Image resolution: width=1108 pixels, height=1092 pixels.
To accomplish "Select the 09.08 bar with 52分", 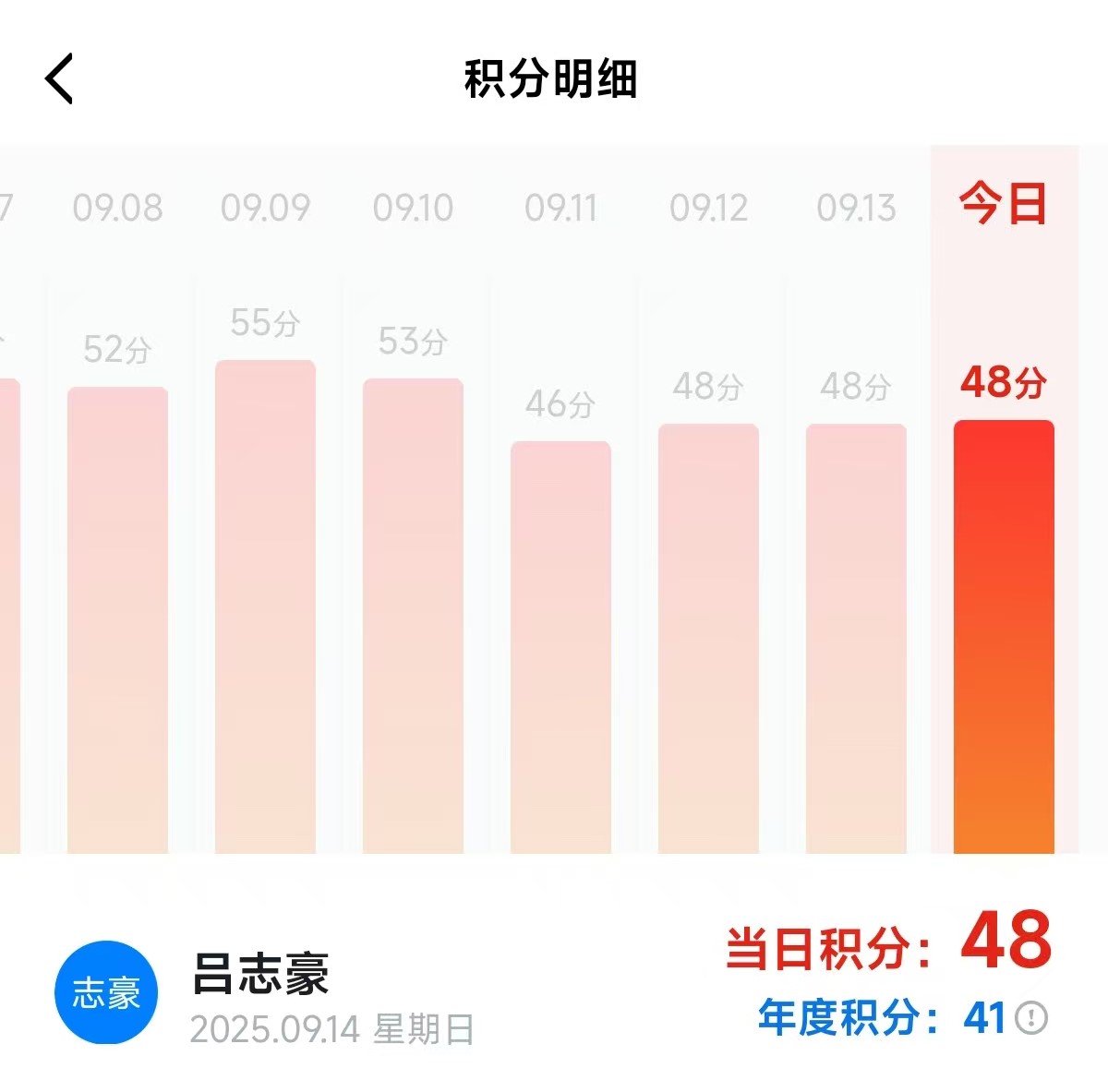I will click(117, 618).
